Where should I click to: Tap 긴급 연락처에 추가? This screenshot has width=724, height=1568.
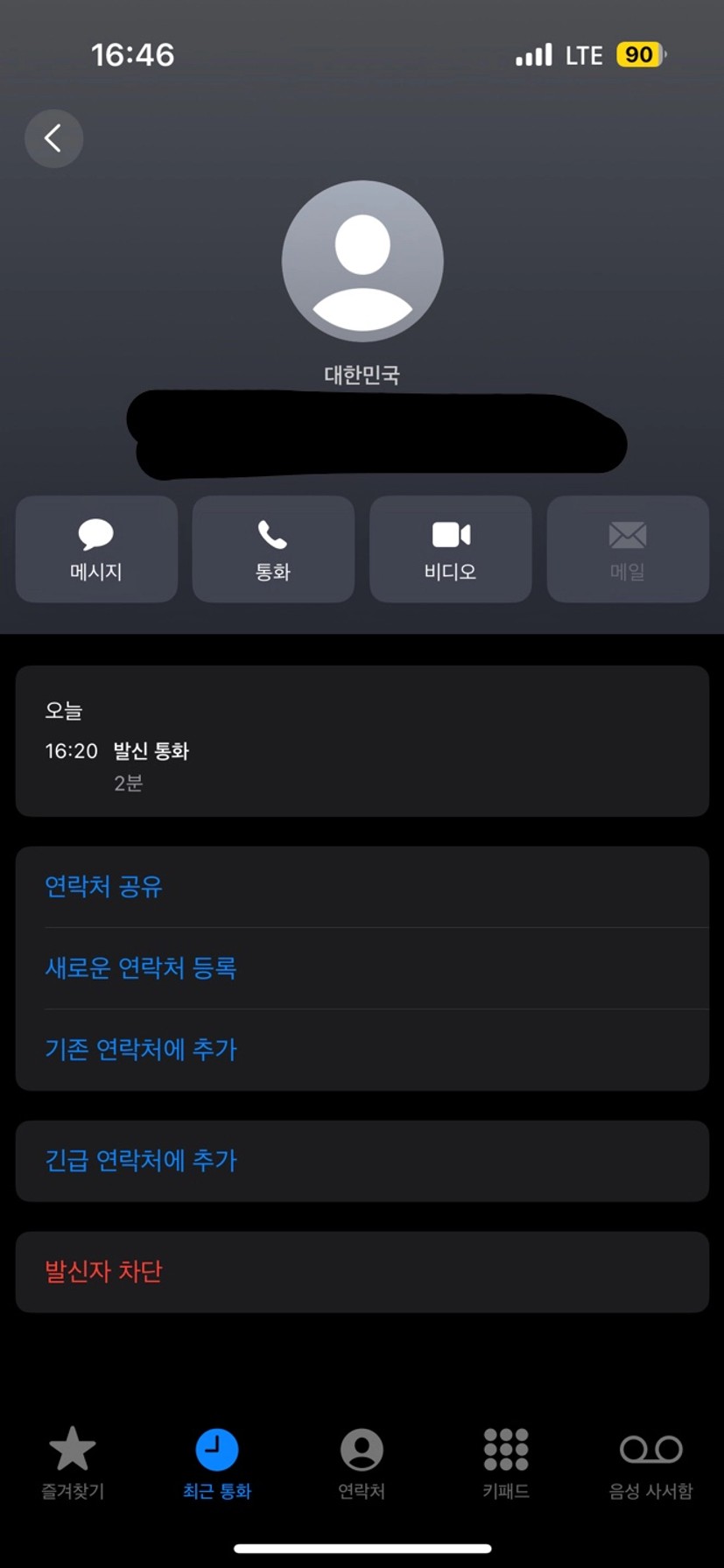[x=140, y=1161]
